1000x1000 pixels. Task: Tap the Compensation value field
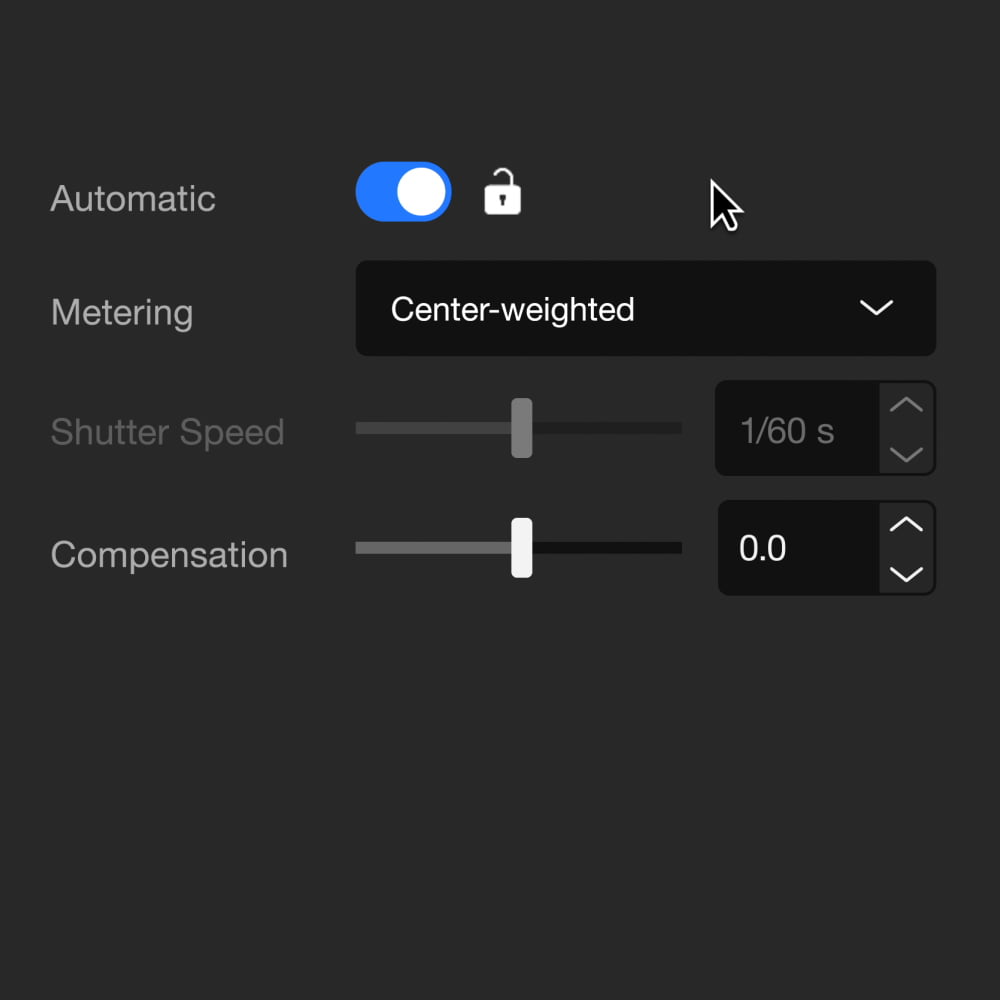(x=798, y=548)
